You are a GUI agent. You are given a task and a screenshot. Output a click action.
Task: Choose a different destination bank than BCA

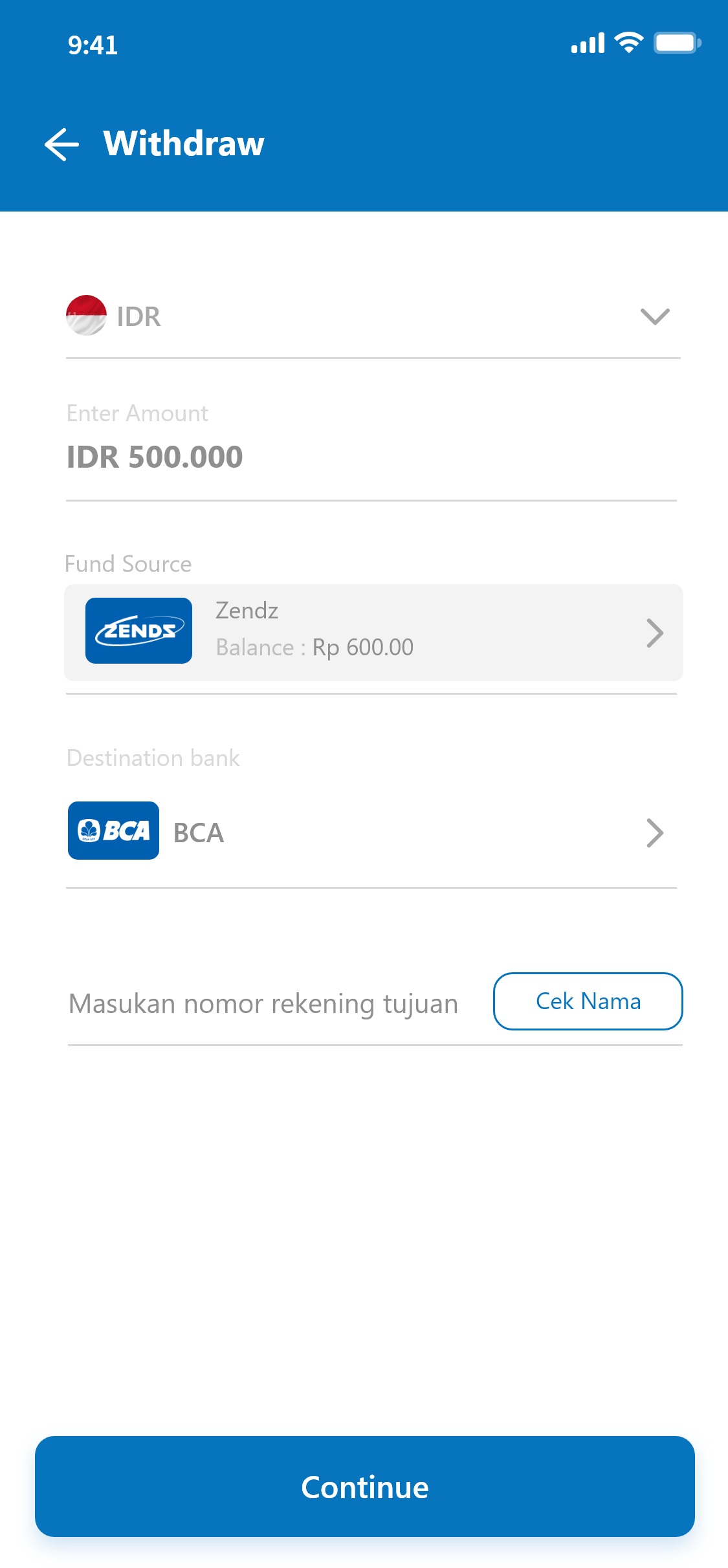coord(371,832)
